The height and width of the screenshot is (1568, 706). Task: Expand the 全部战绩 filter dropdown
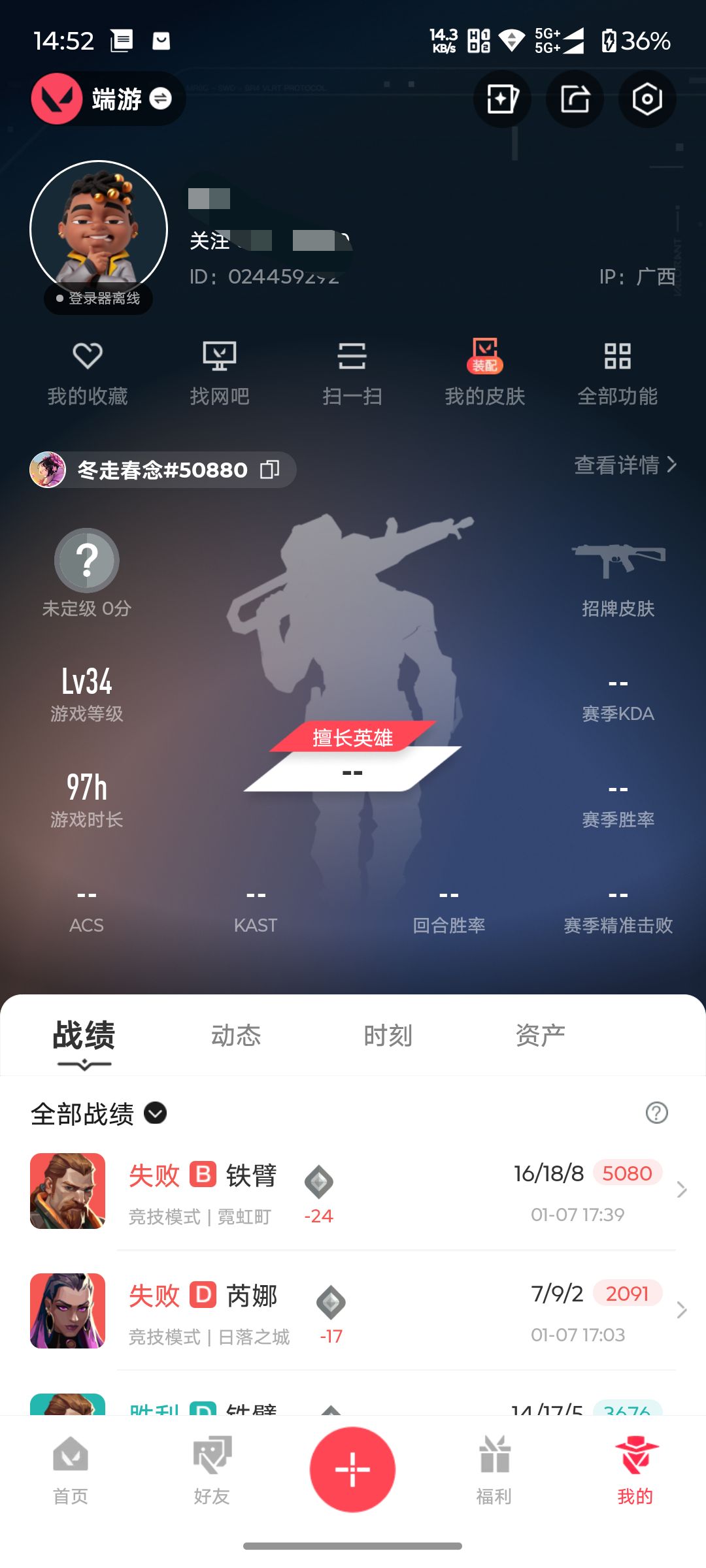coord(155,1113)
